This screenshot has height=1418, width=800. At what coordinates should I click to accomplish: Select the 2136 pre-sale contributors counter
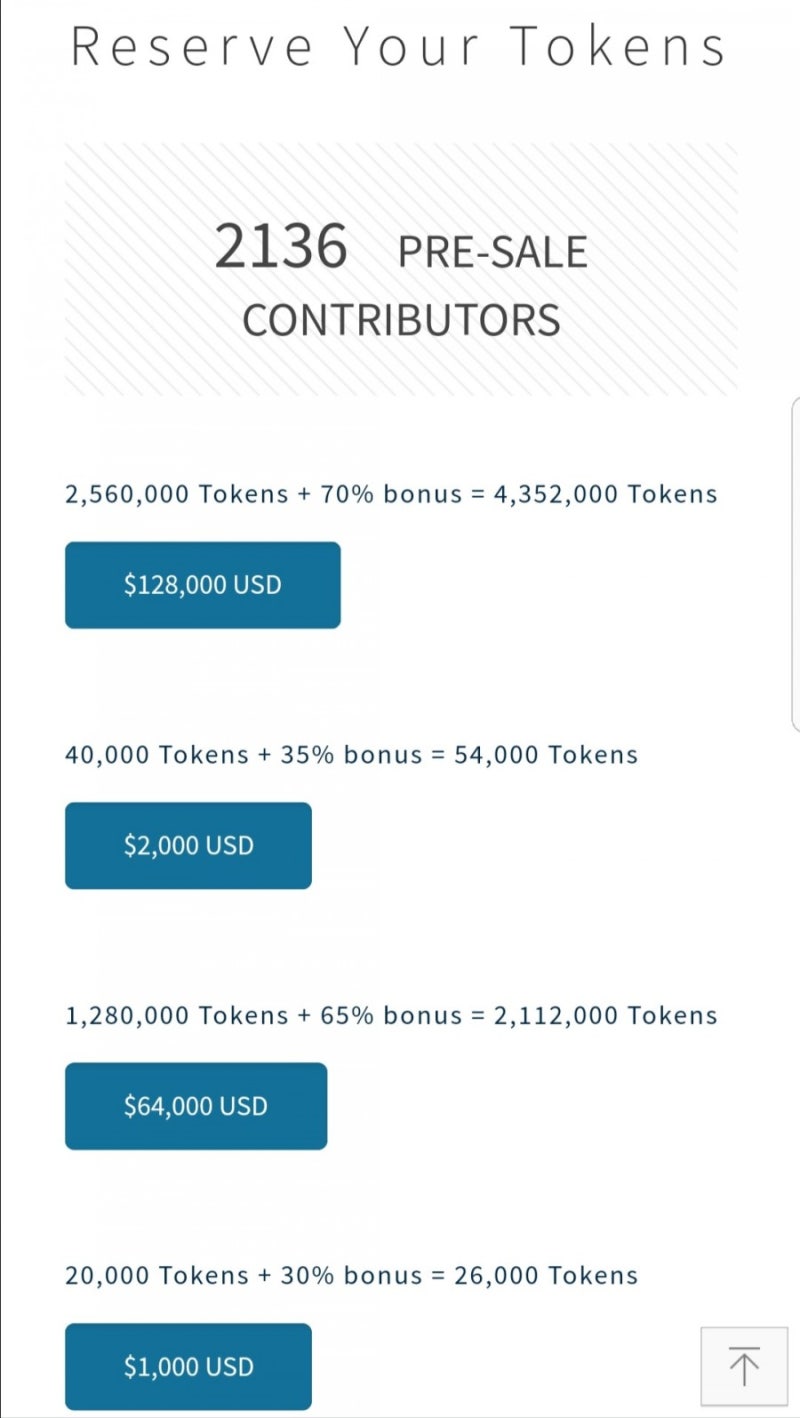[x=283, y=248]
